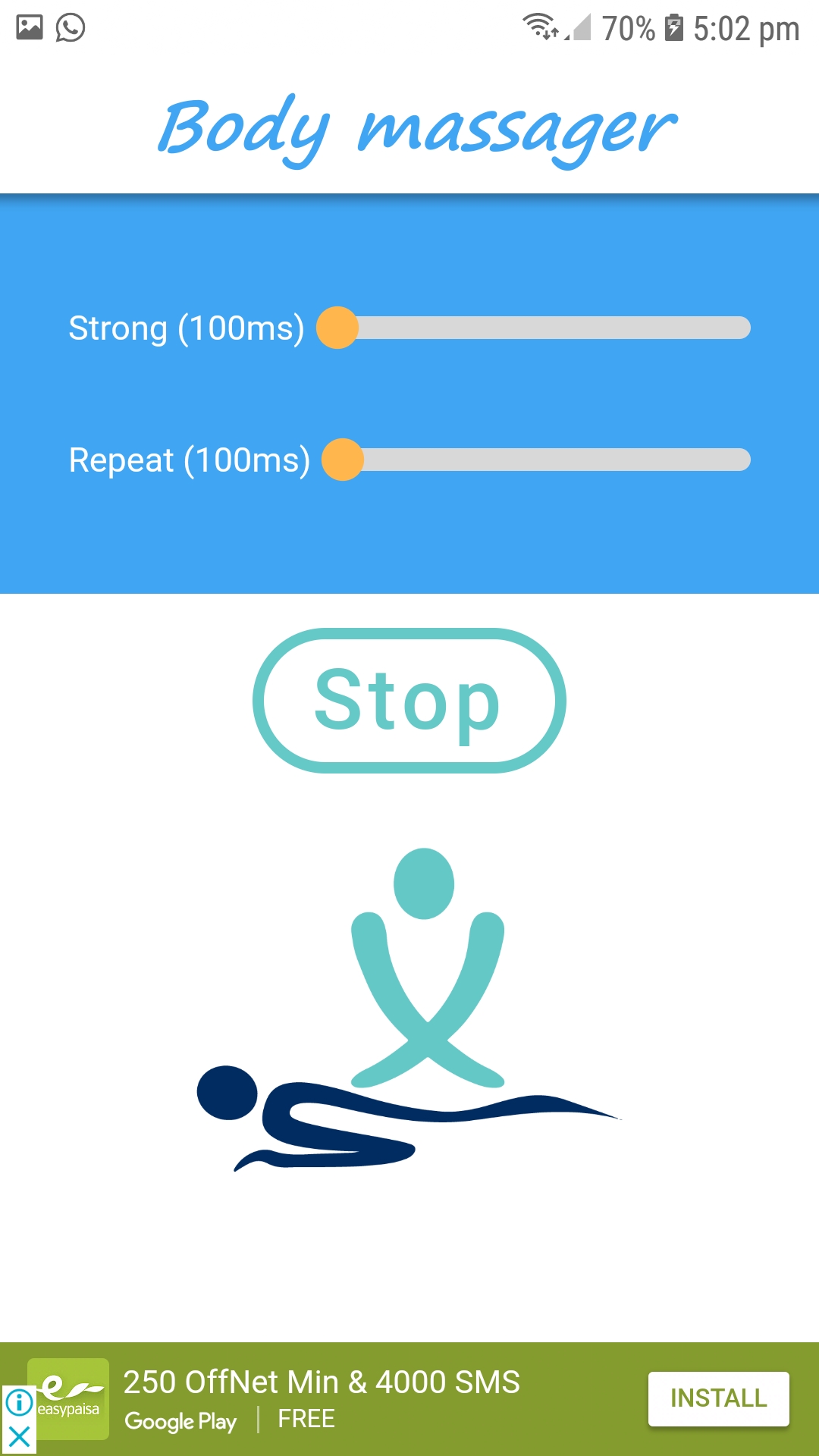The width and height of the screenshot is (819, 1456).
Task: Tap the Strong (100ms) label
Action: 187,328
